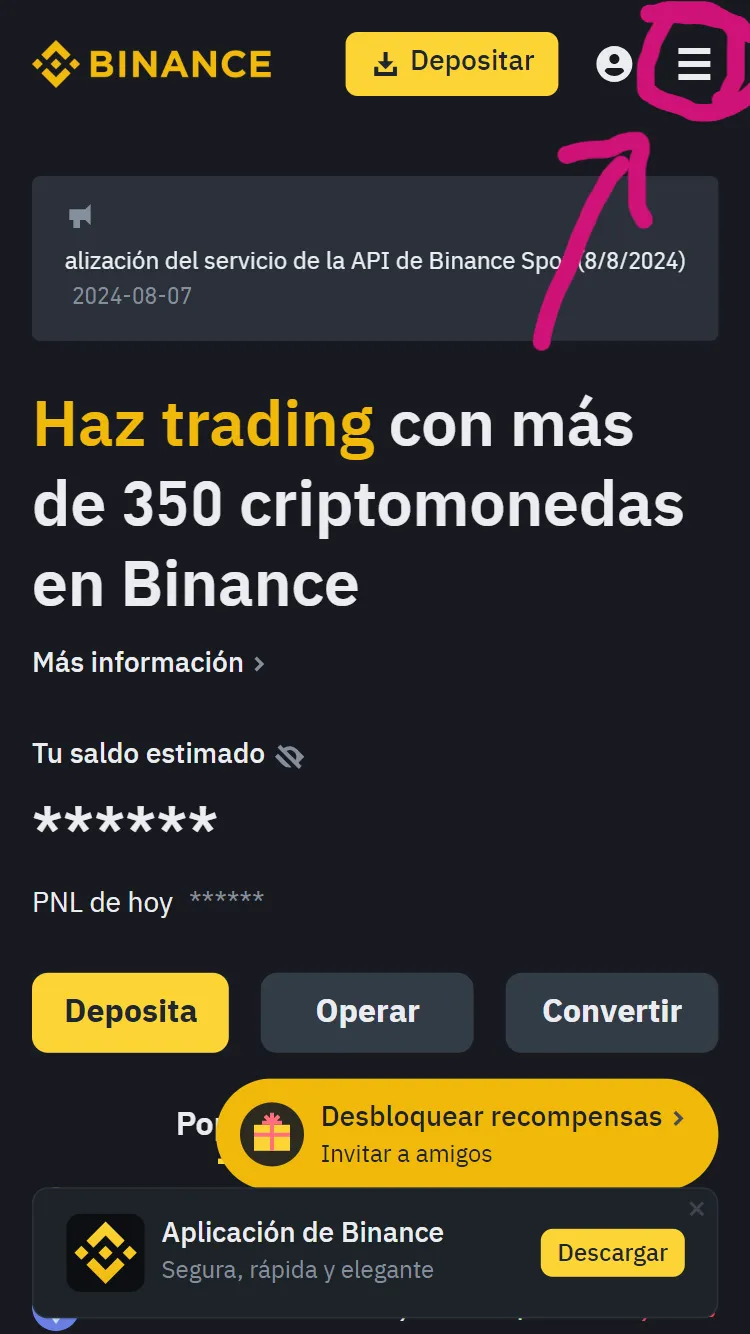Click the download arrow icon on Depositar
The image size is (750, 1334).
coord(384,61)
